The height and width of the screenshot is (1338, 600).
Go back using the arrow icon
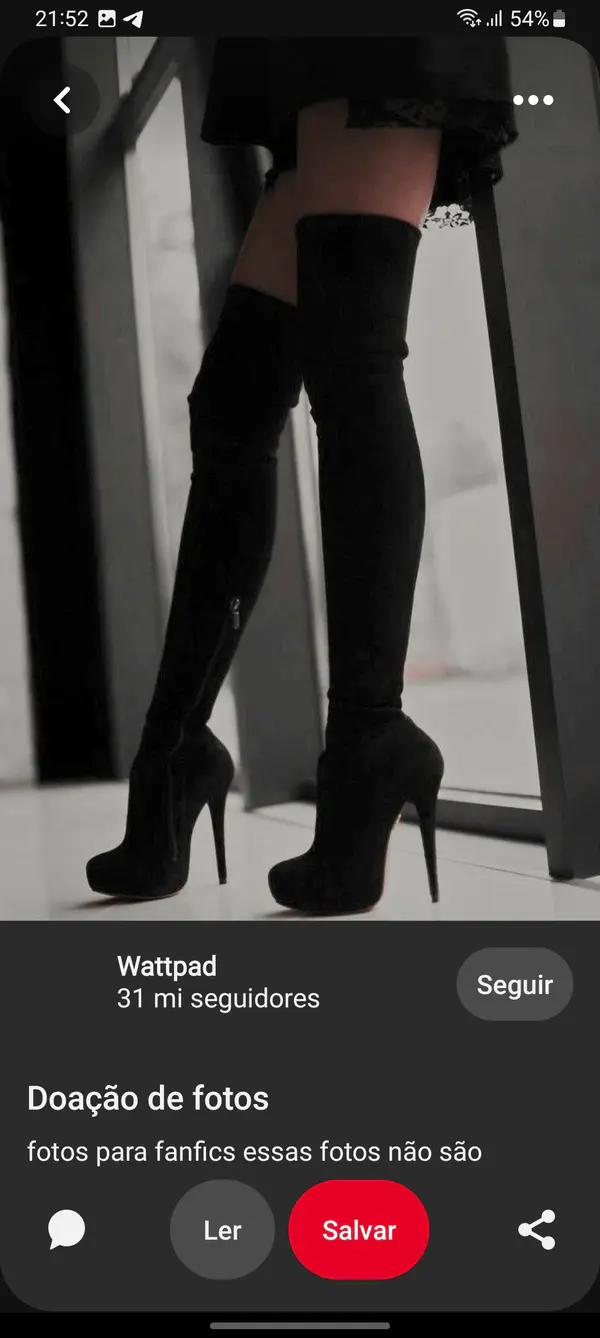click(x=63, y=100)
